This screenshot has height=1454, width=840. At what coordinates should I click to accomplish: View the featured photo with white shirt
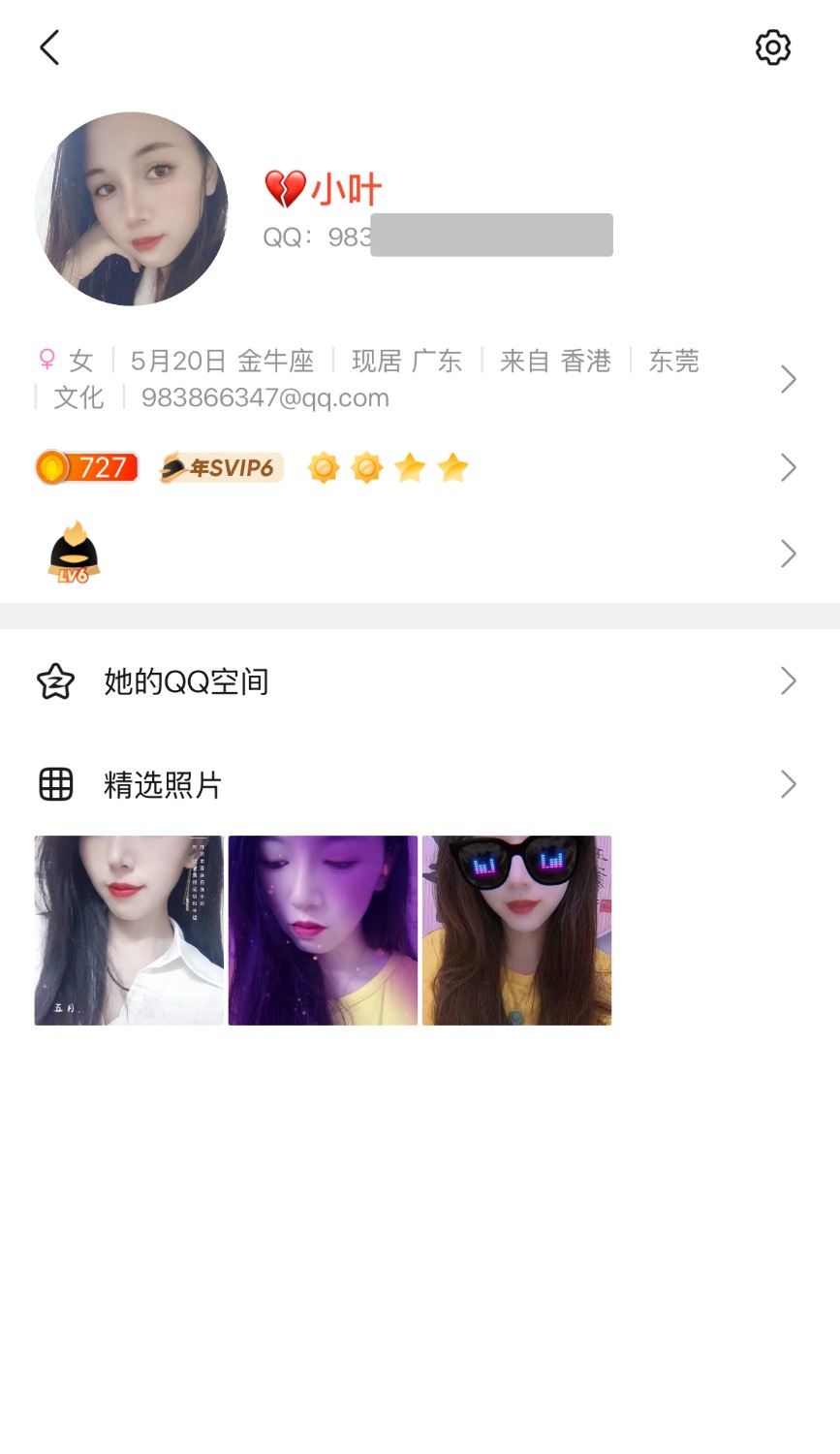coord(129,931)
